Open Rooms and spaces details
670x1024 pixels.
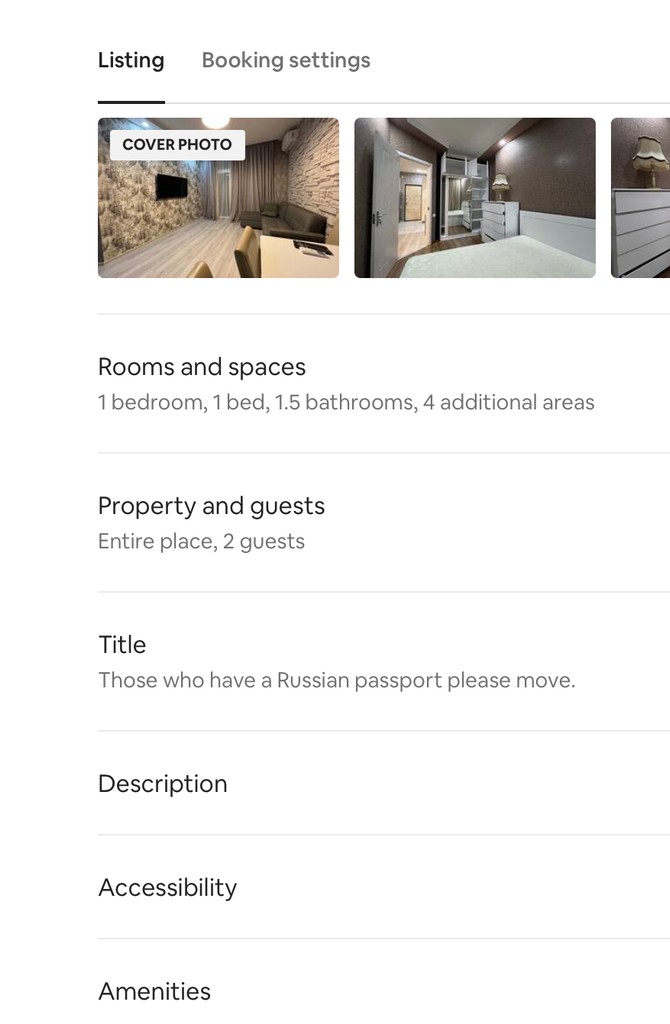[x=345, y=383]
